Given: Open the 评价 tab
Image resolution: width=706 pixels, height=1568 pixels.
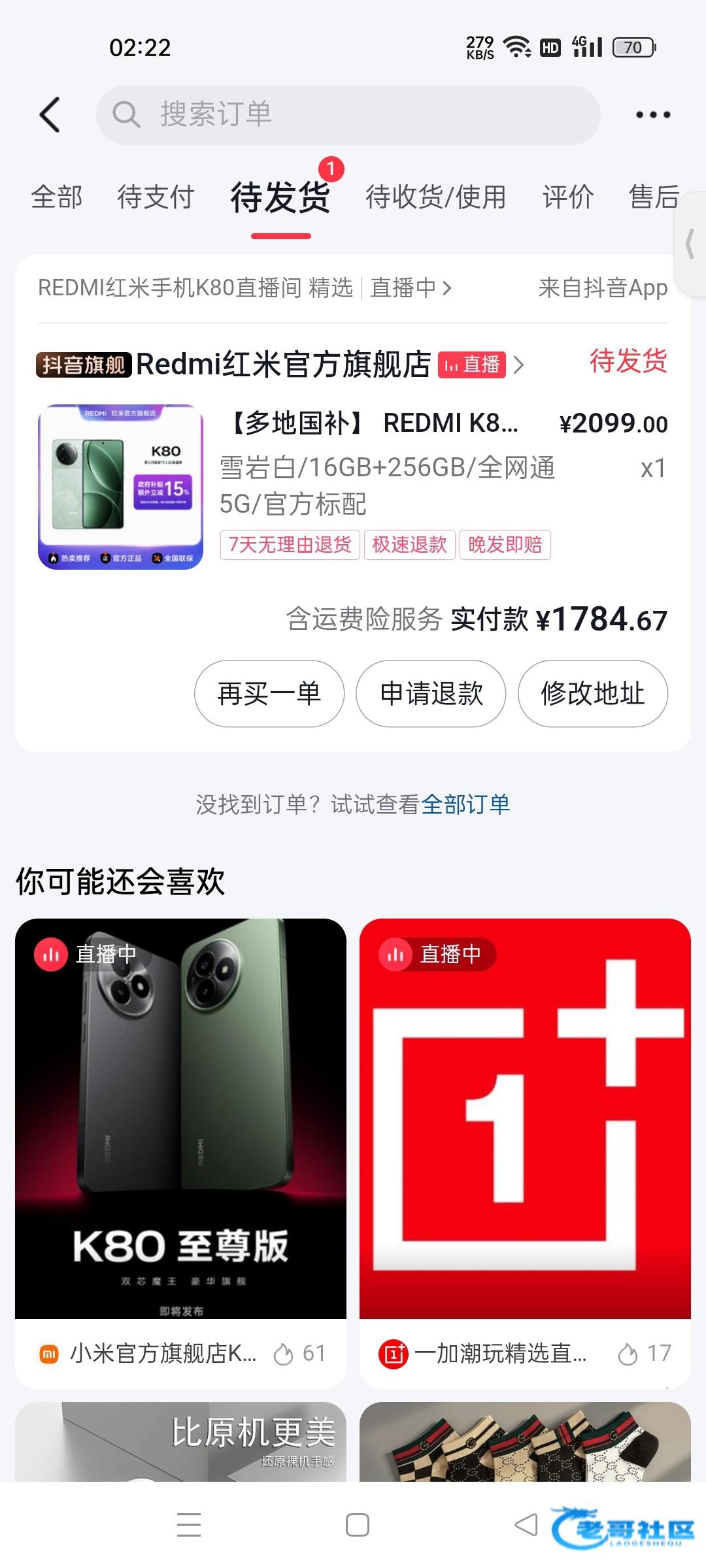Looking at the screenshot, I should 567,197.
